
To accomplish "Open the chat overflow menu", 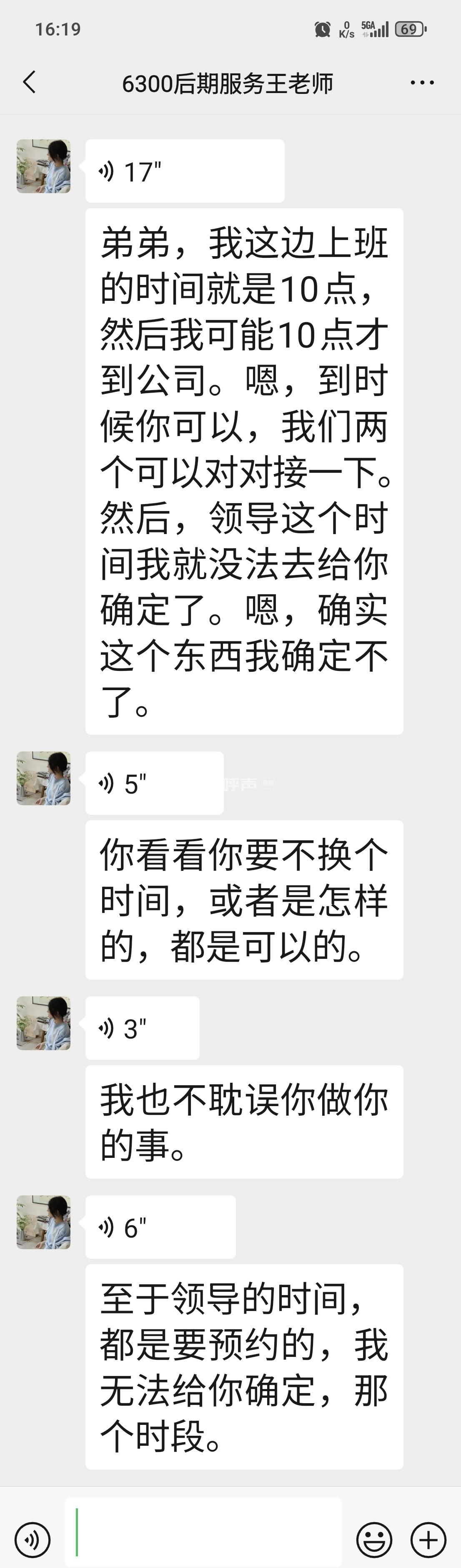I will 421,83.
